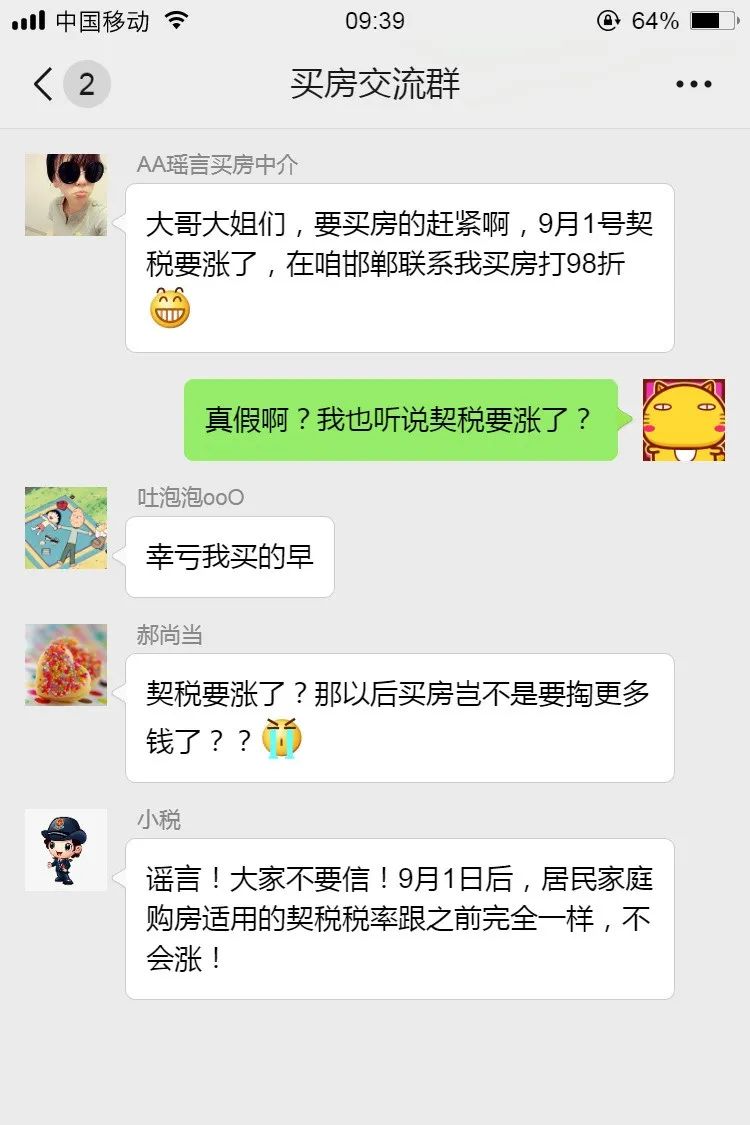Open 郝尚当's avatar profile
The image size is (750, 1125).
coord(66,665)
